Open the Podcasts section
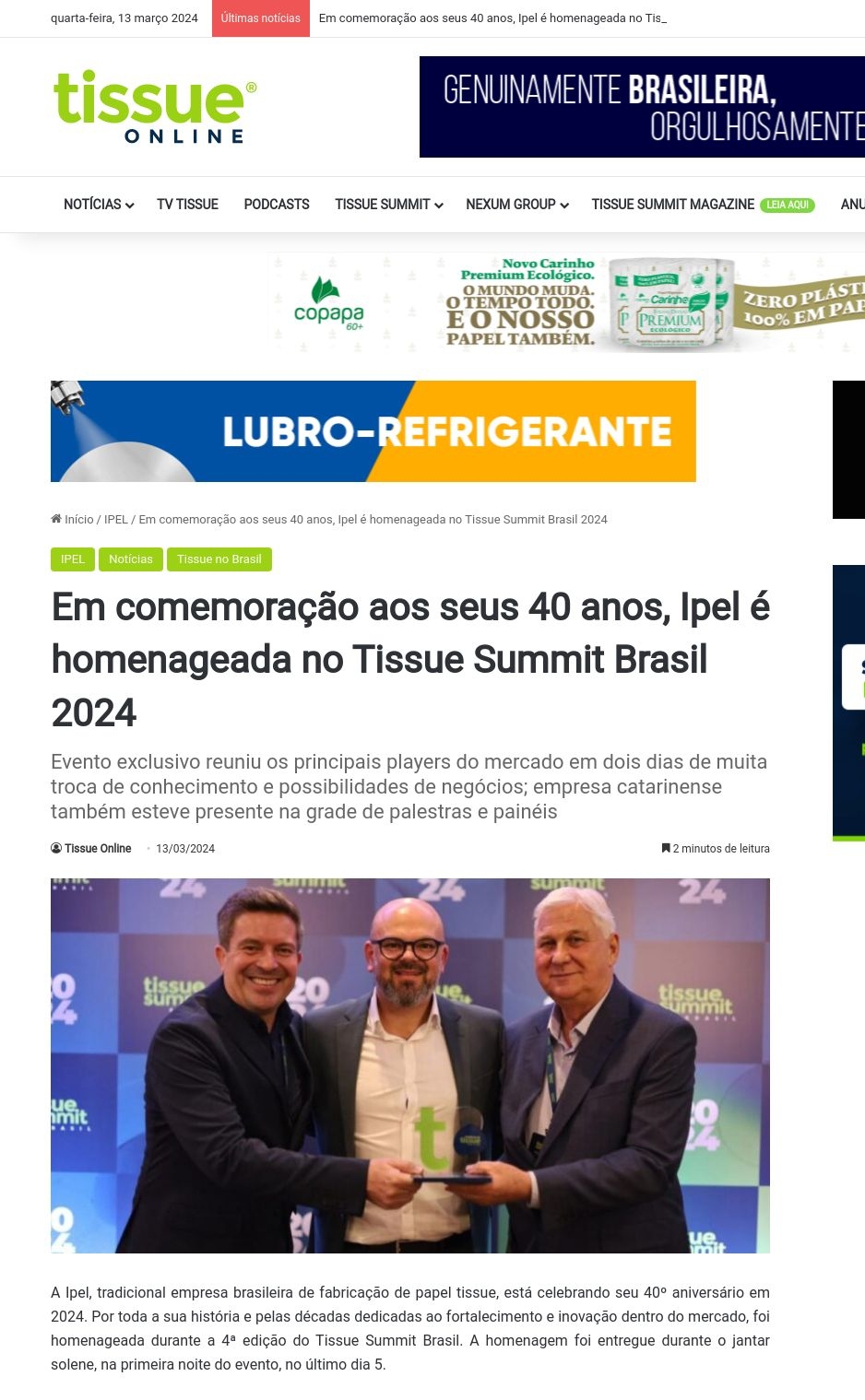Viewport: 865px width, 1400px height. click(x=276, y=205)
